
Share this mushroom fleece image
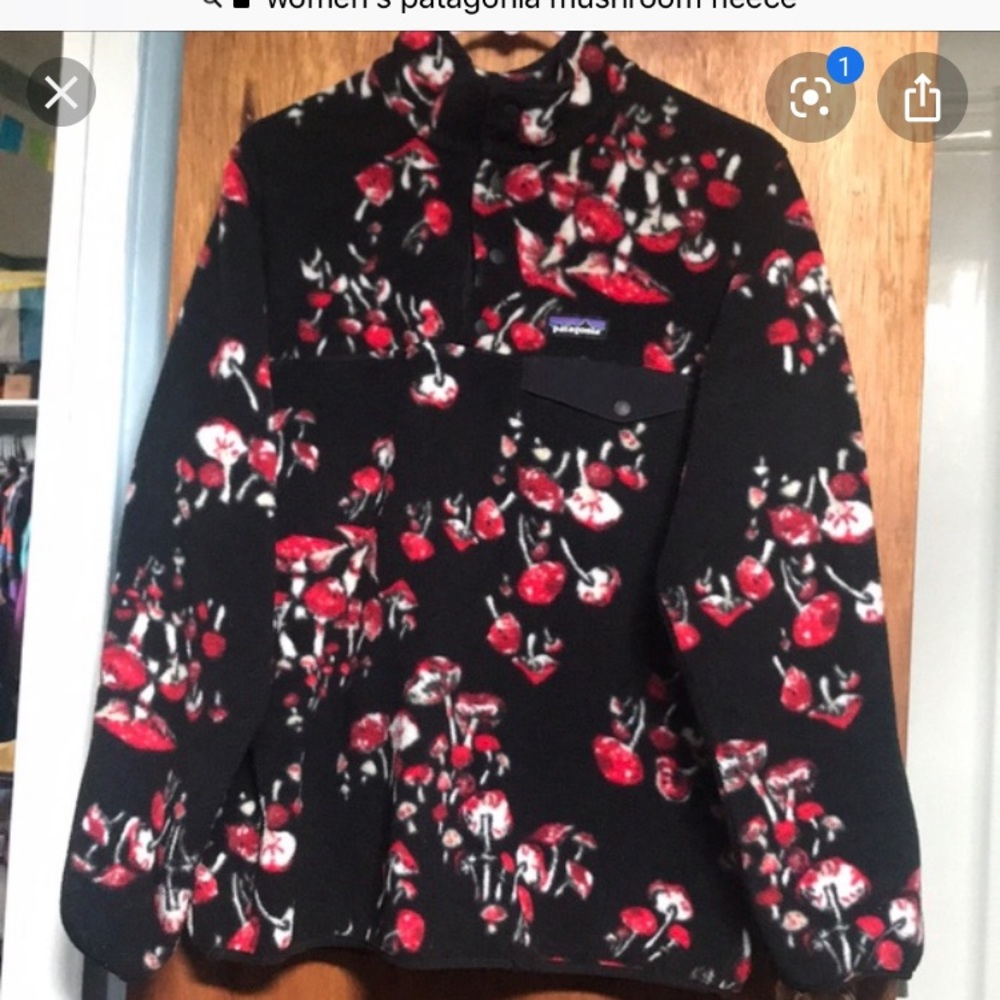(921, 97)
